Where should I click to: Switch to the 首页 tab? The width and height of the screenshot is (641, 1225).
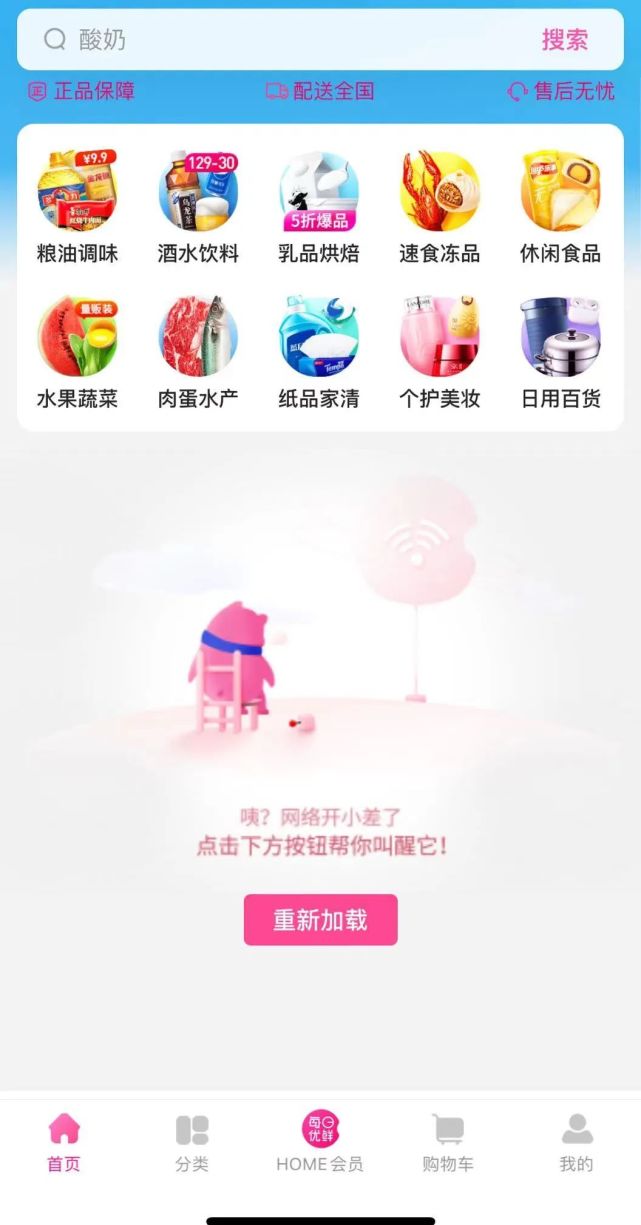(x=64, y=1143)
